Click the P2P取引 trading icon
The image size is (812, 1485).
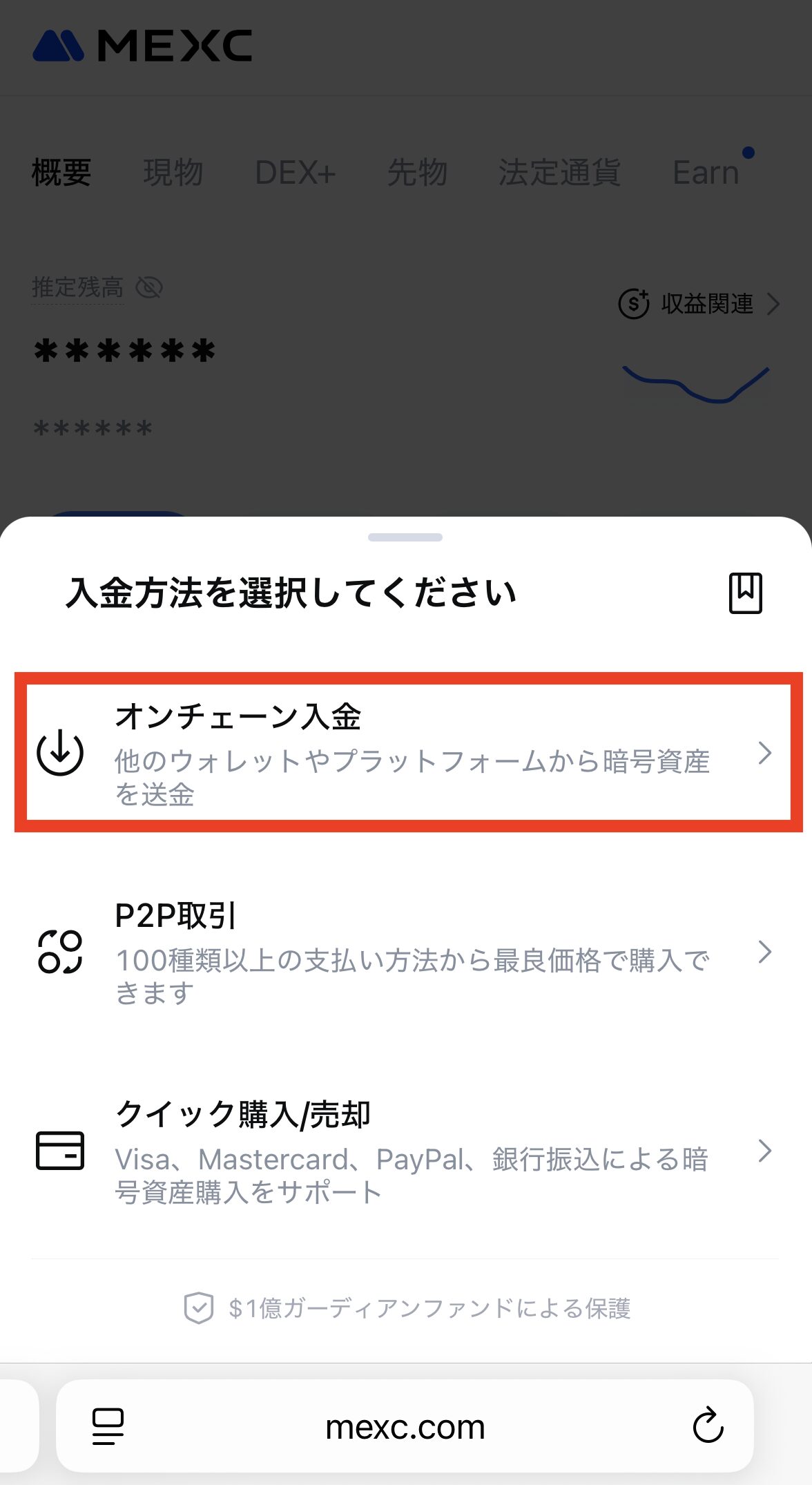(x=60, y=953)
